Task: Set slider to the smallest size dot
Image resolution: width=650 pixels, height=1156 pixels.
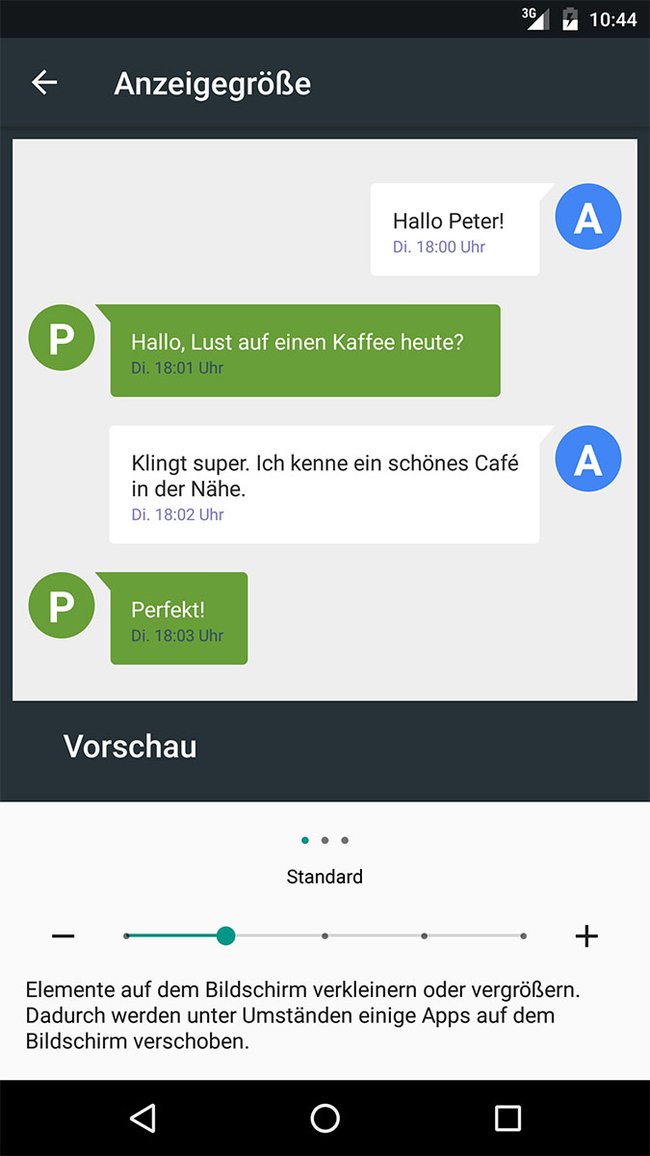Action: coord(127,936)
